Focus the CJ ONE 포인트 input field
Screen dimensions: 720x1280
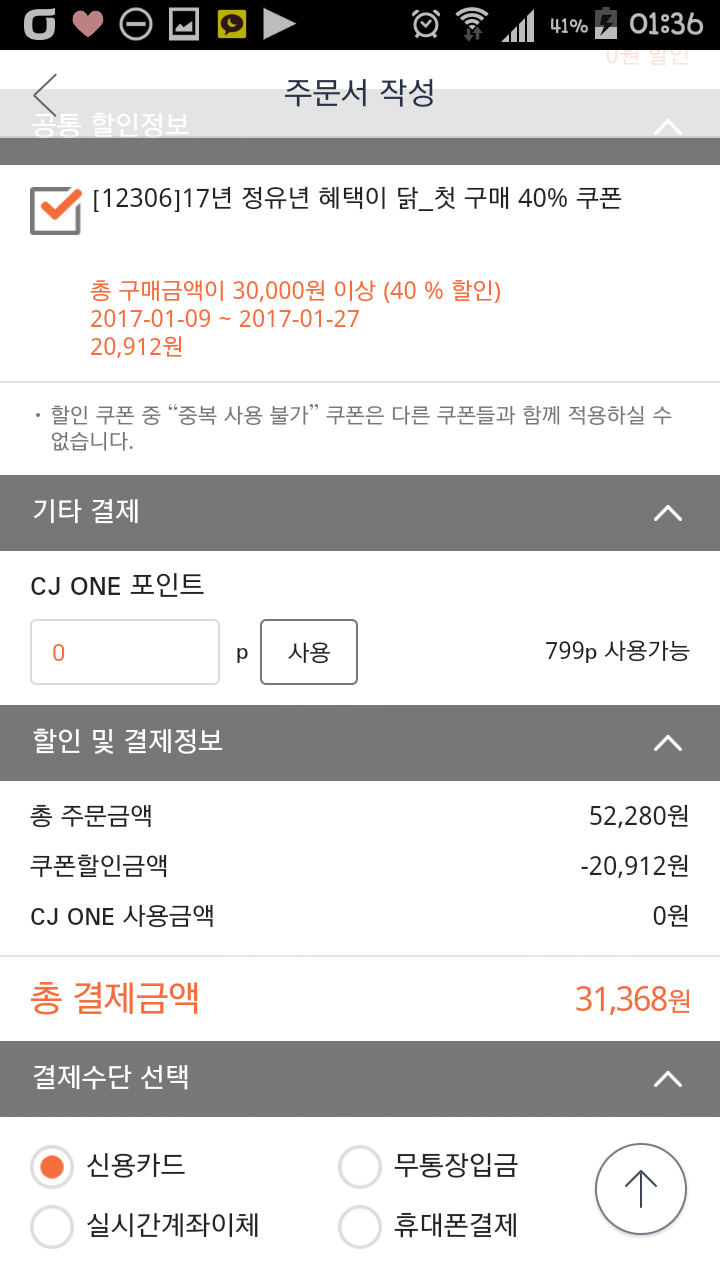pyautogui.click(x=125, y=653)
